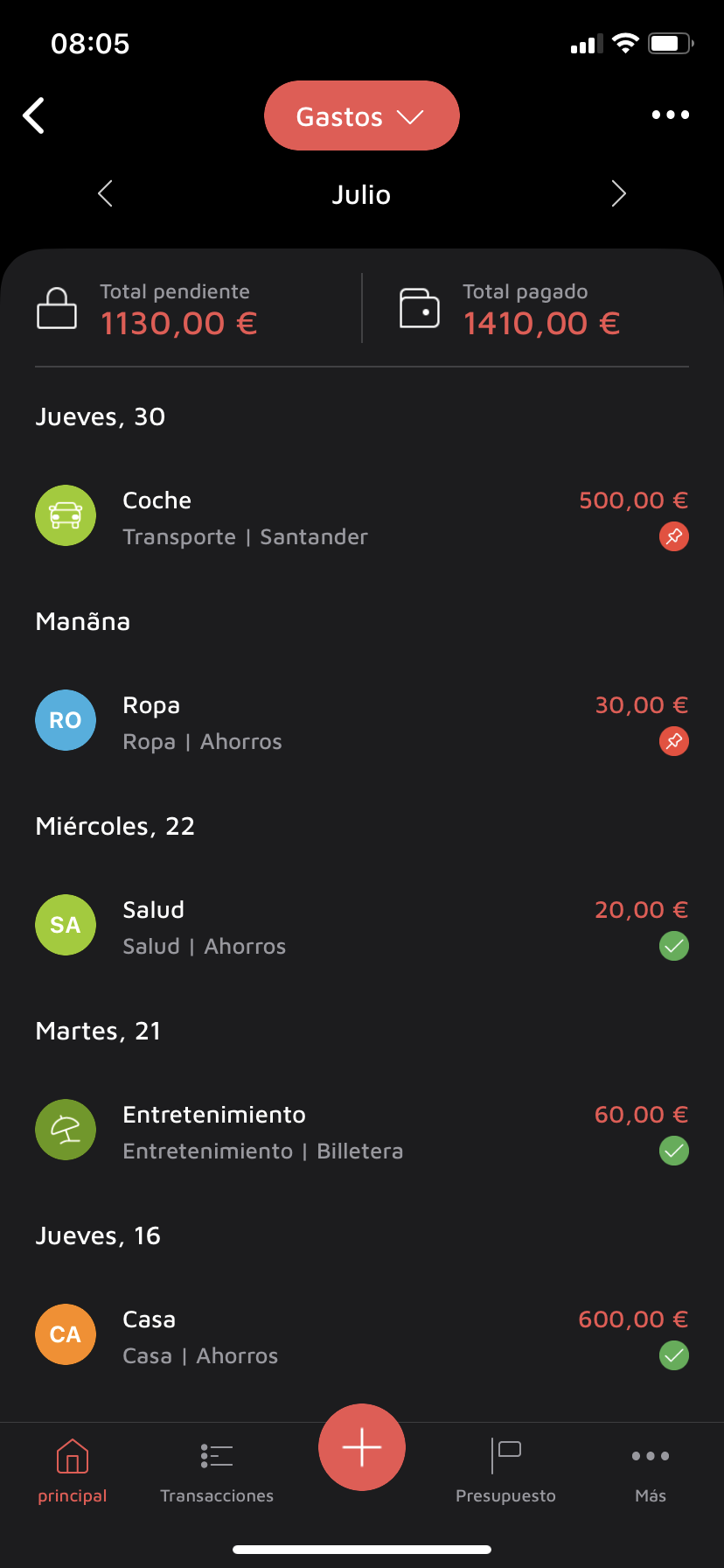
Task: Go back using the top-left arrow
Action: pyautogui.click(x=34, y=115)
